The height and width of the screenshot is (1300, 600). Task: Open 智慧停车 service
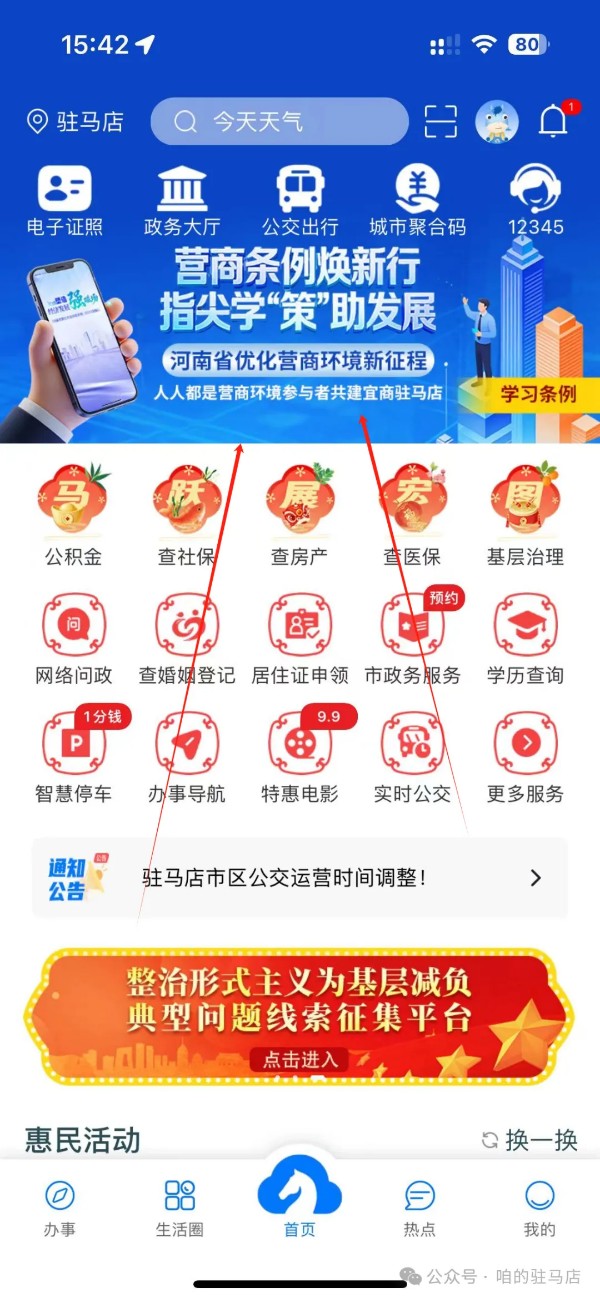click(73, 757)
